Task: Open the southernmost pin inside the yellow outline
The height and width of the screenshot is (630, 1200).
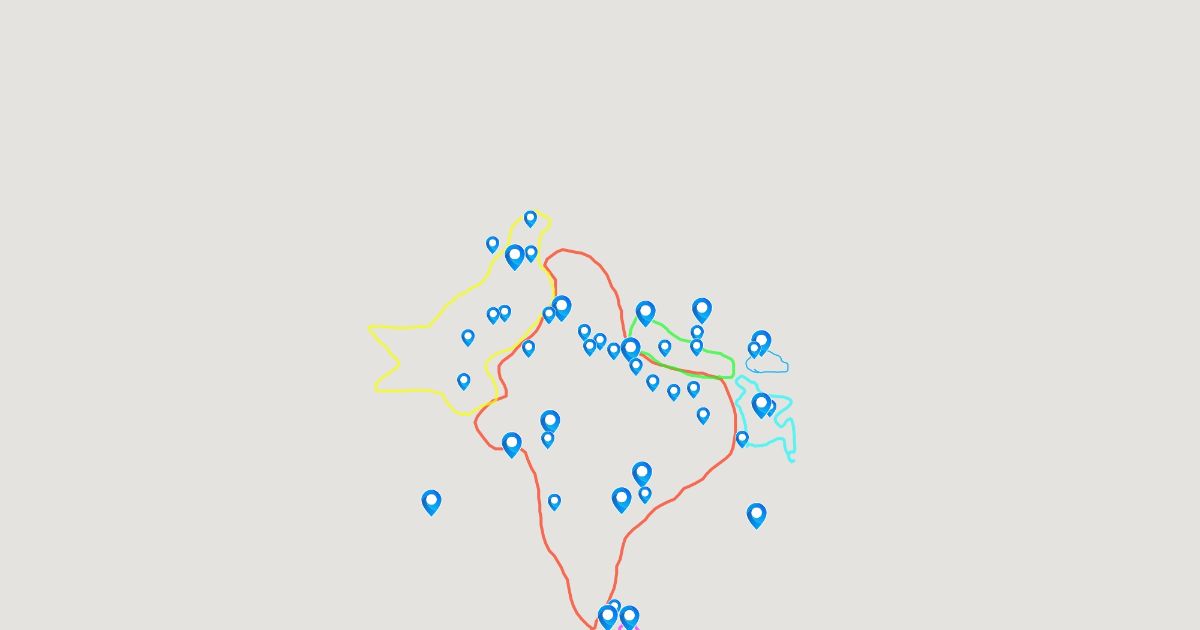Action: (x=464, y=381)
